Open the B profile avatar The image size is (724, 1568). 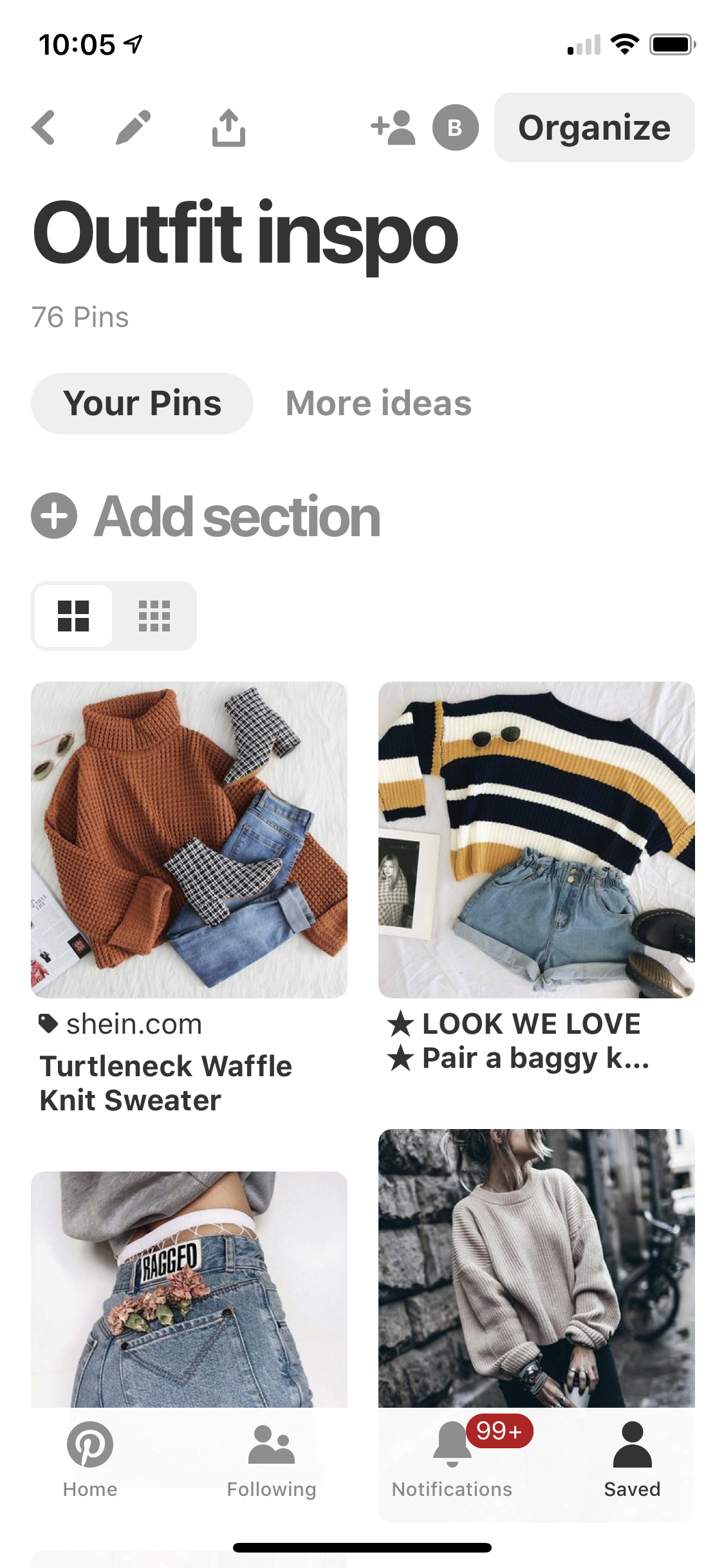[x=455, y=127]
